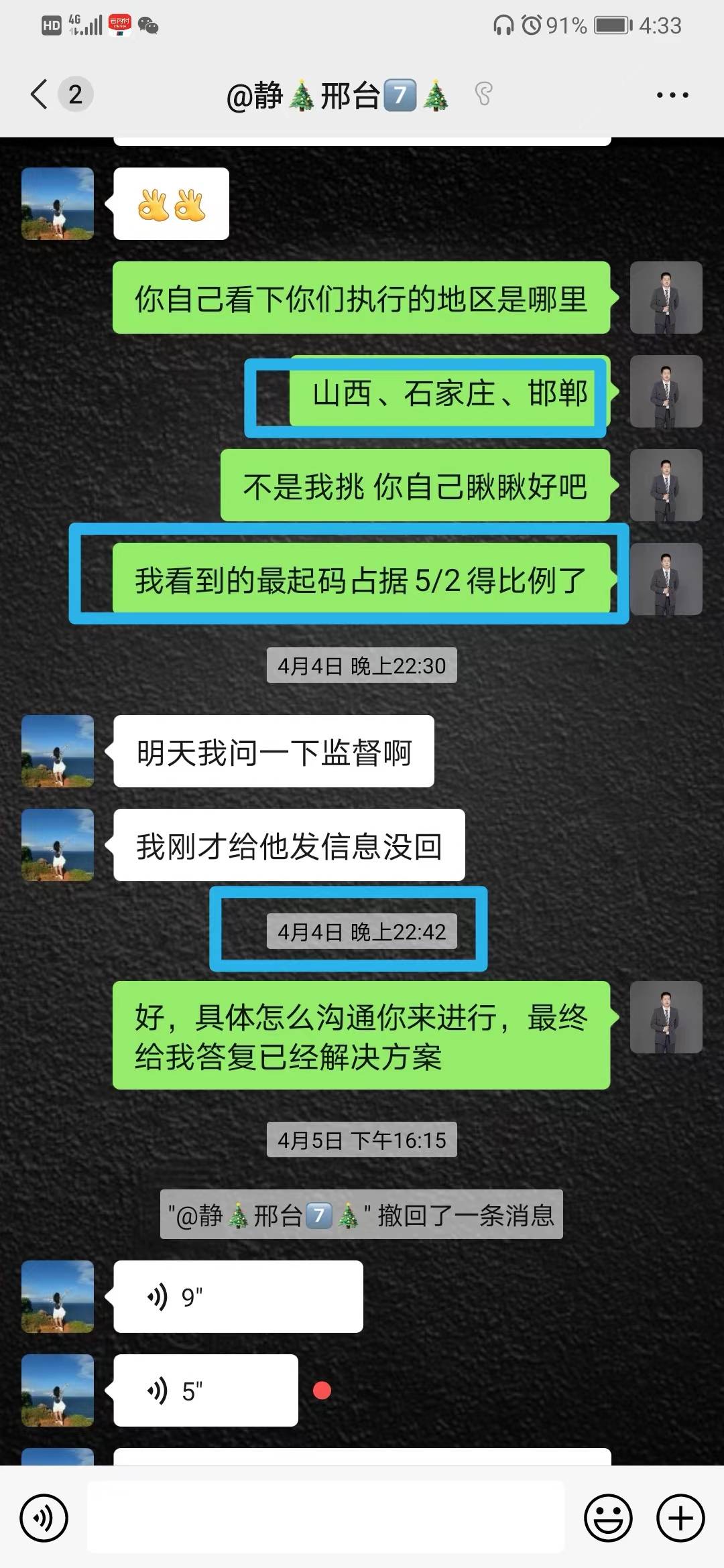Go back to the chat list
The image size is (724, 1568).
pos(40,94)
